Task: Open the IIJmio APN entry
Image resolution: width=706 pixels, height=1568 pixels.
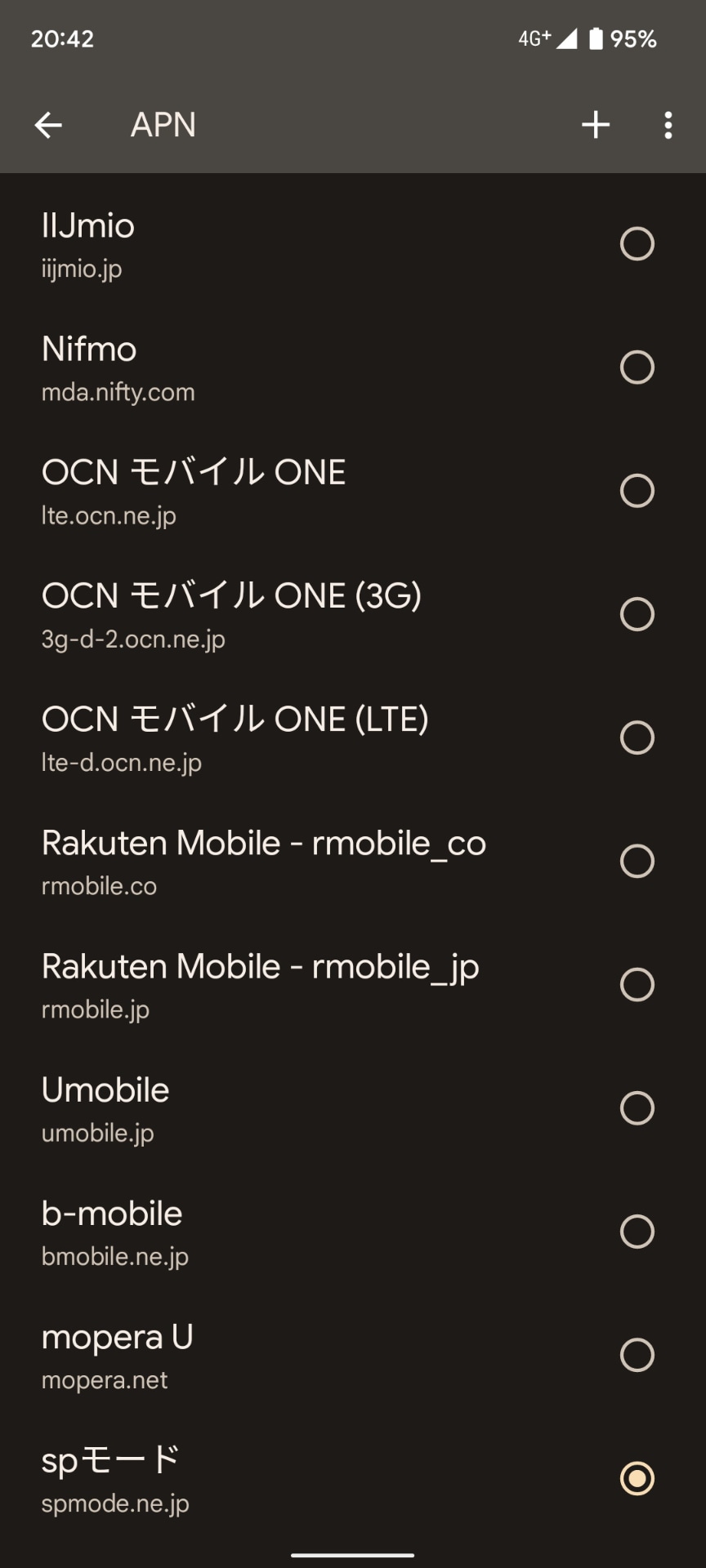Action: point(245,243)
